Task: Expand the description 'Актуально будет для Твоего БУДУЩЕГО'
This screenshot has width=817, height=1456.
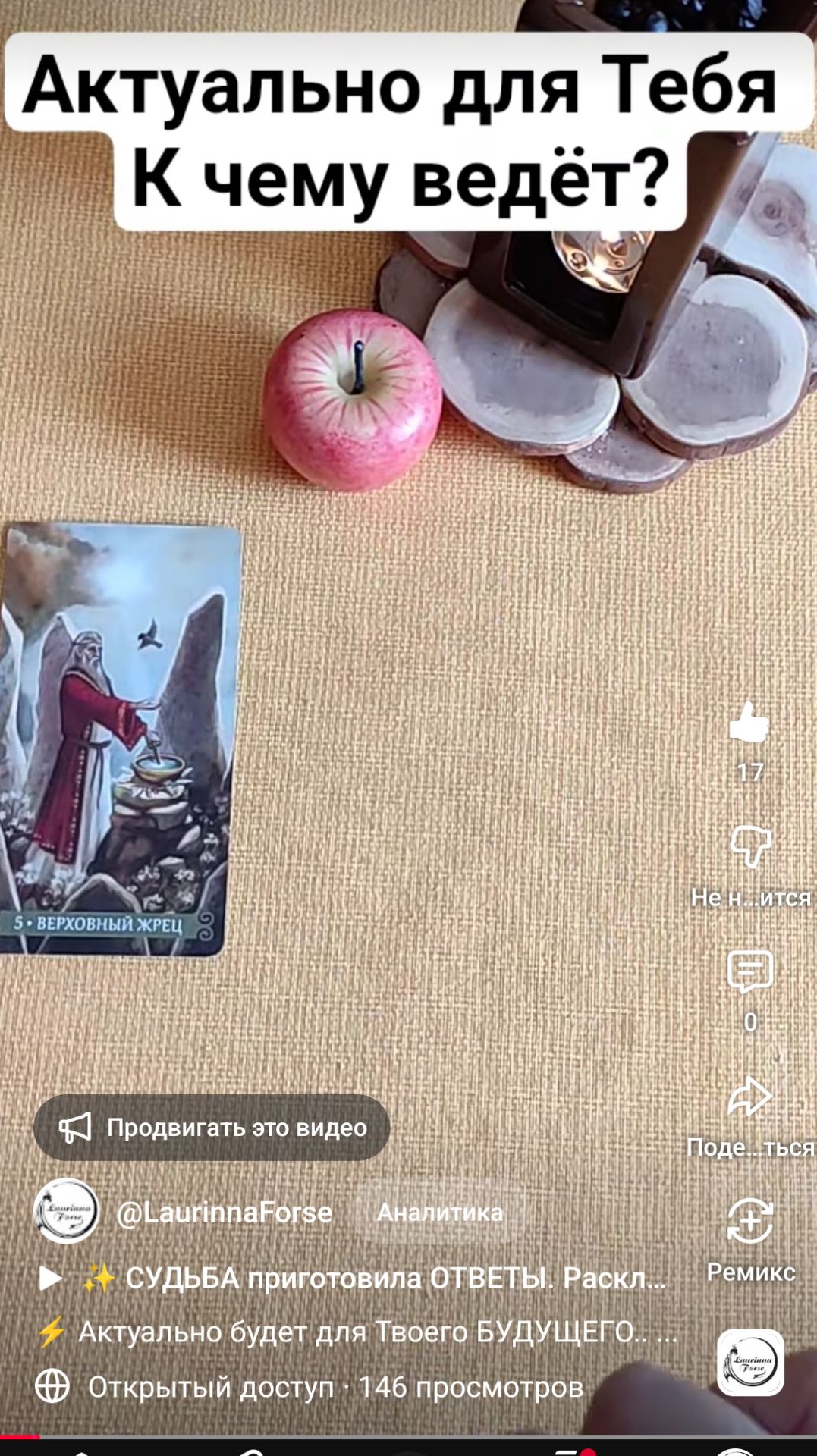Action: 357,1332
